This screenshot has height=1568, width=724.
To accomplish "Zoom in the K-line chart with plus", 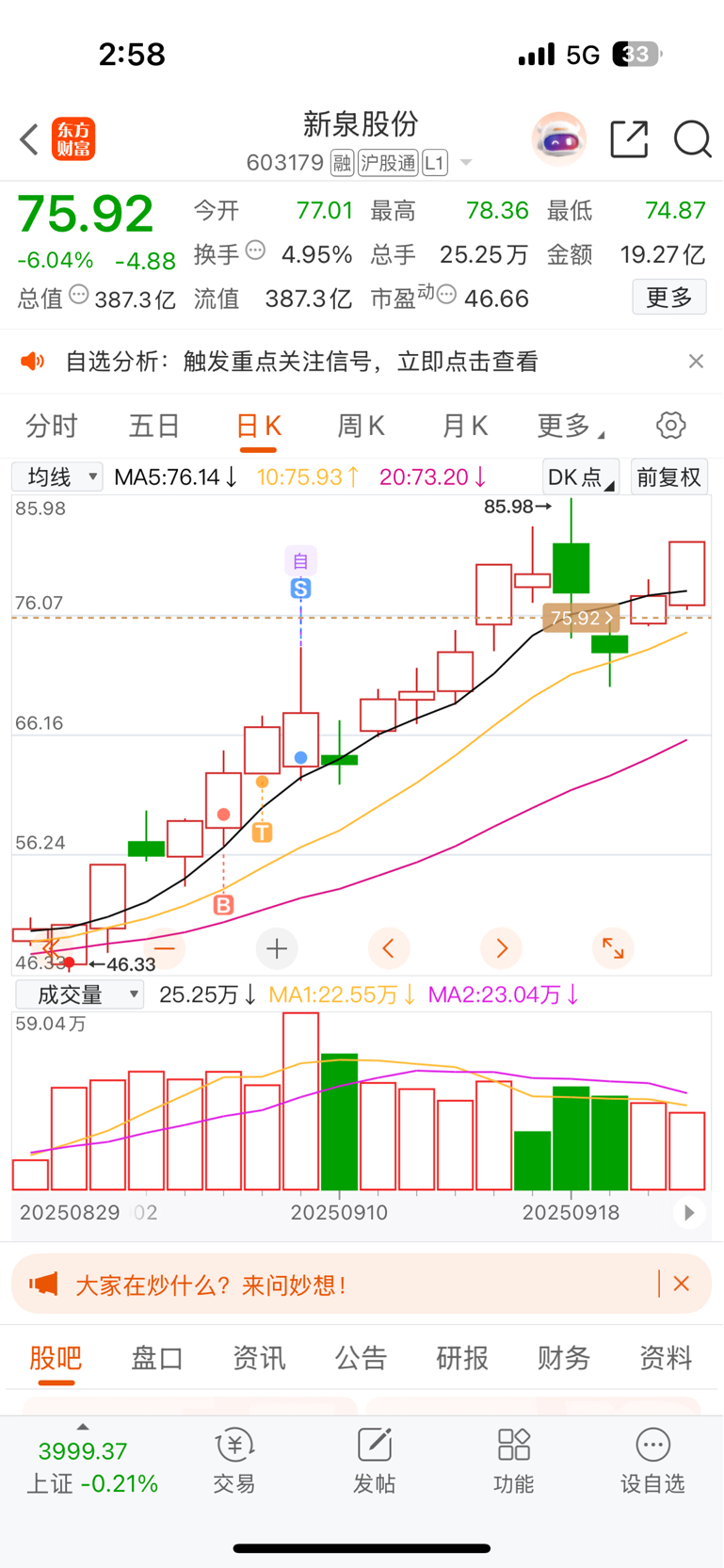I will click(277, 948).
